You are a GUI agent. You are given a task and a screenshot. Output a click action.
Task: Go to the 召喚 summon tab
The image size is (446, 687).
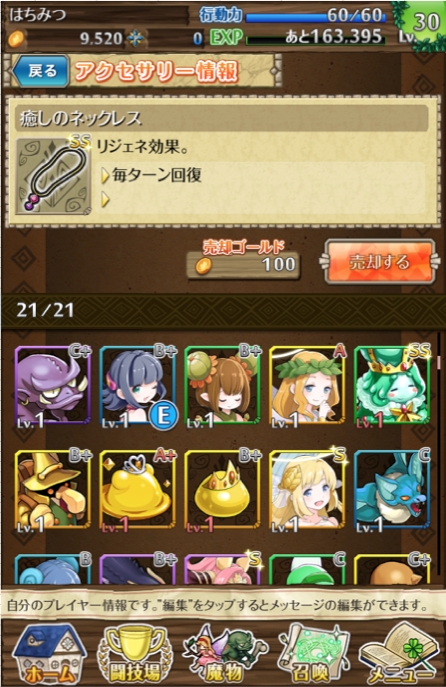(312, 653)
